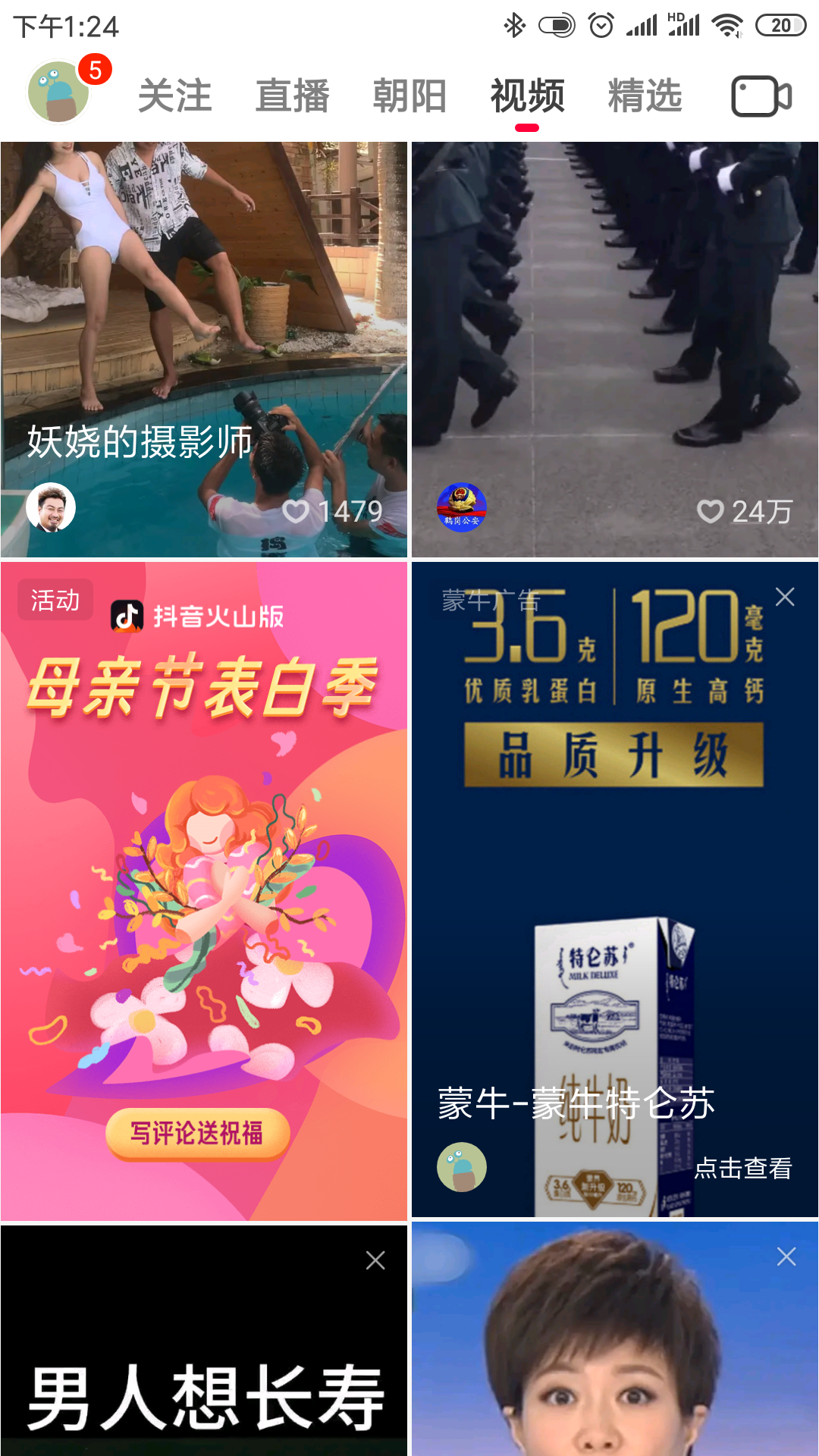Close the 男人想长寿 video card

[x=375, y=1260]
